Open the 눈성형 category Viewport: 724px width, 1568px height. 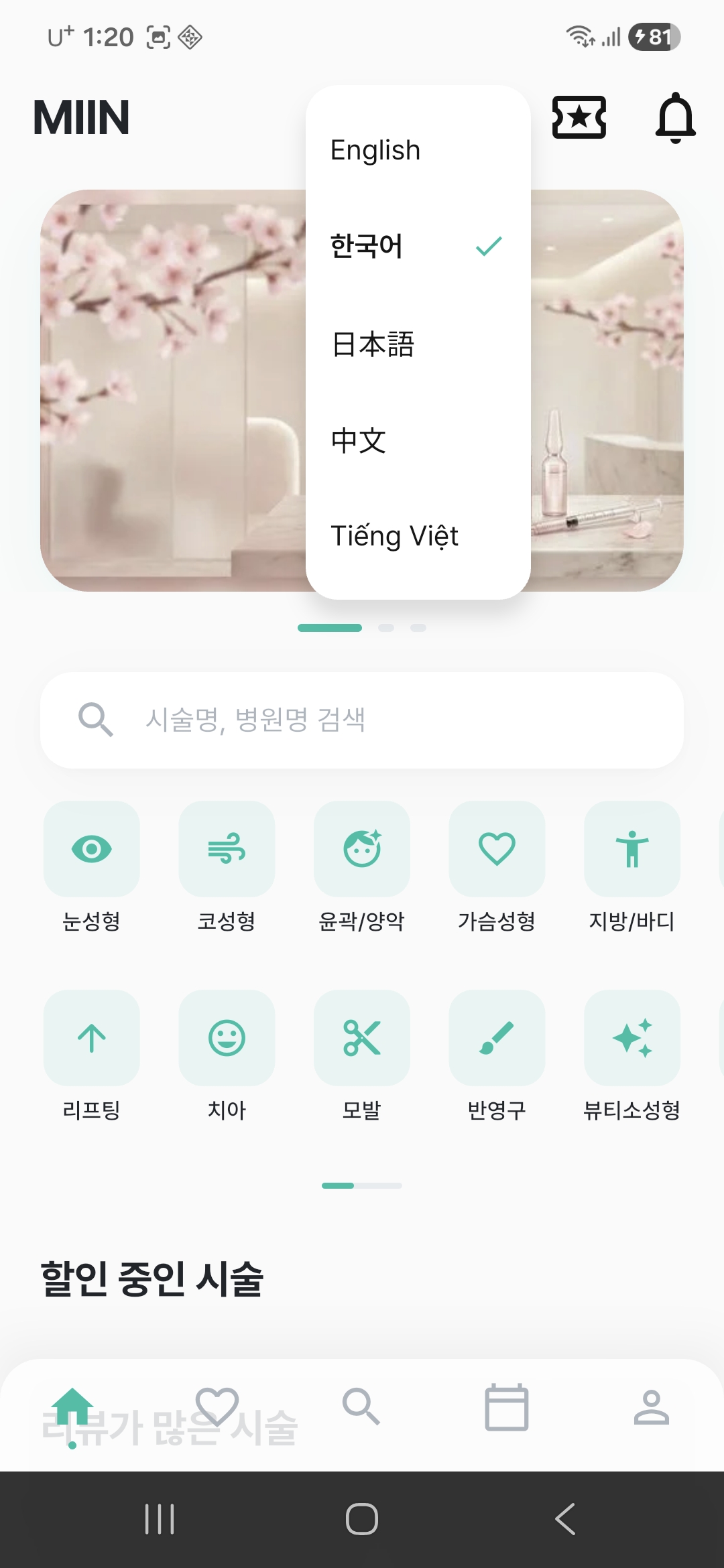click(92, 850)
